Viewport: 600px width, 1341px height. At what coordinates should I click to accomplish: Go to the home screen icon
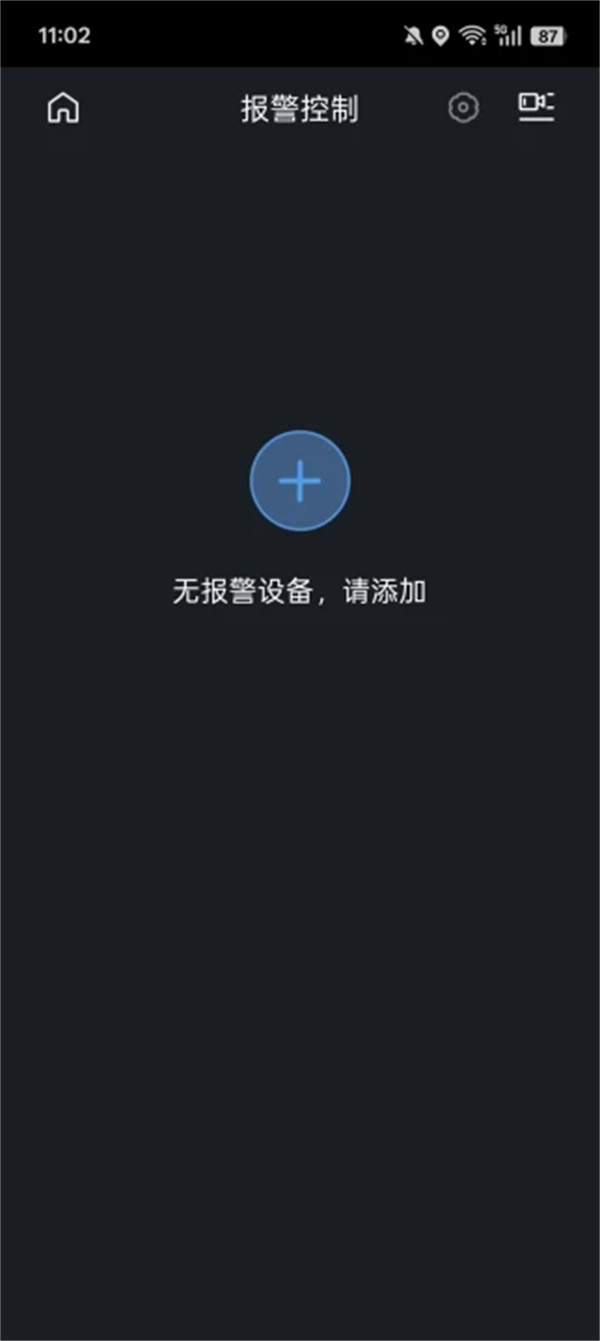(63, 108)
